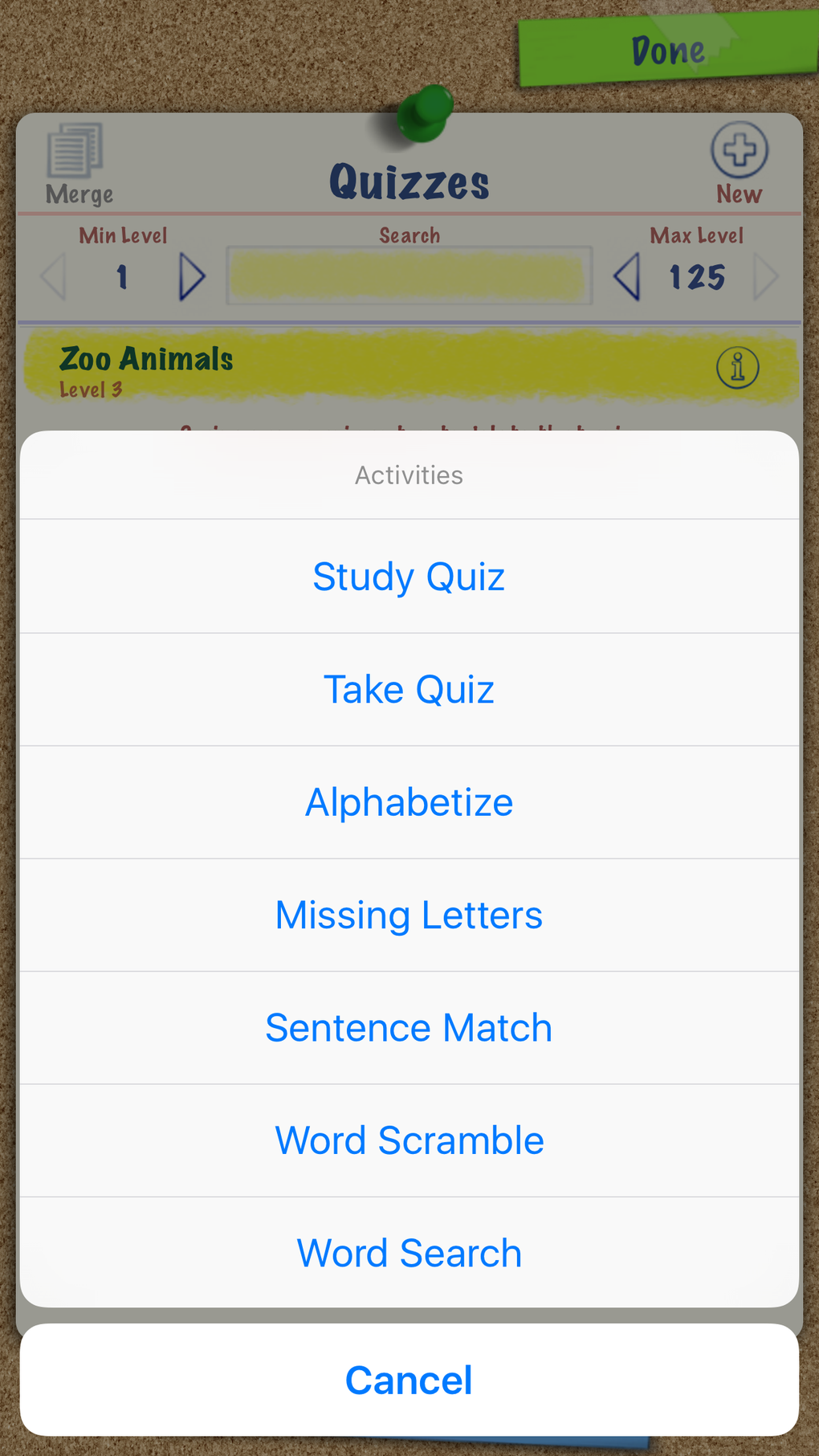The width and height of the screenshot is (819, 1456).
Task: Start the Sentence Match activity
Action: pos(409,1027)
